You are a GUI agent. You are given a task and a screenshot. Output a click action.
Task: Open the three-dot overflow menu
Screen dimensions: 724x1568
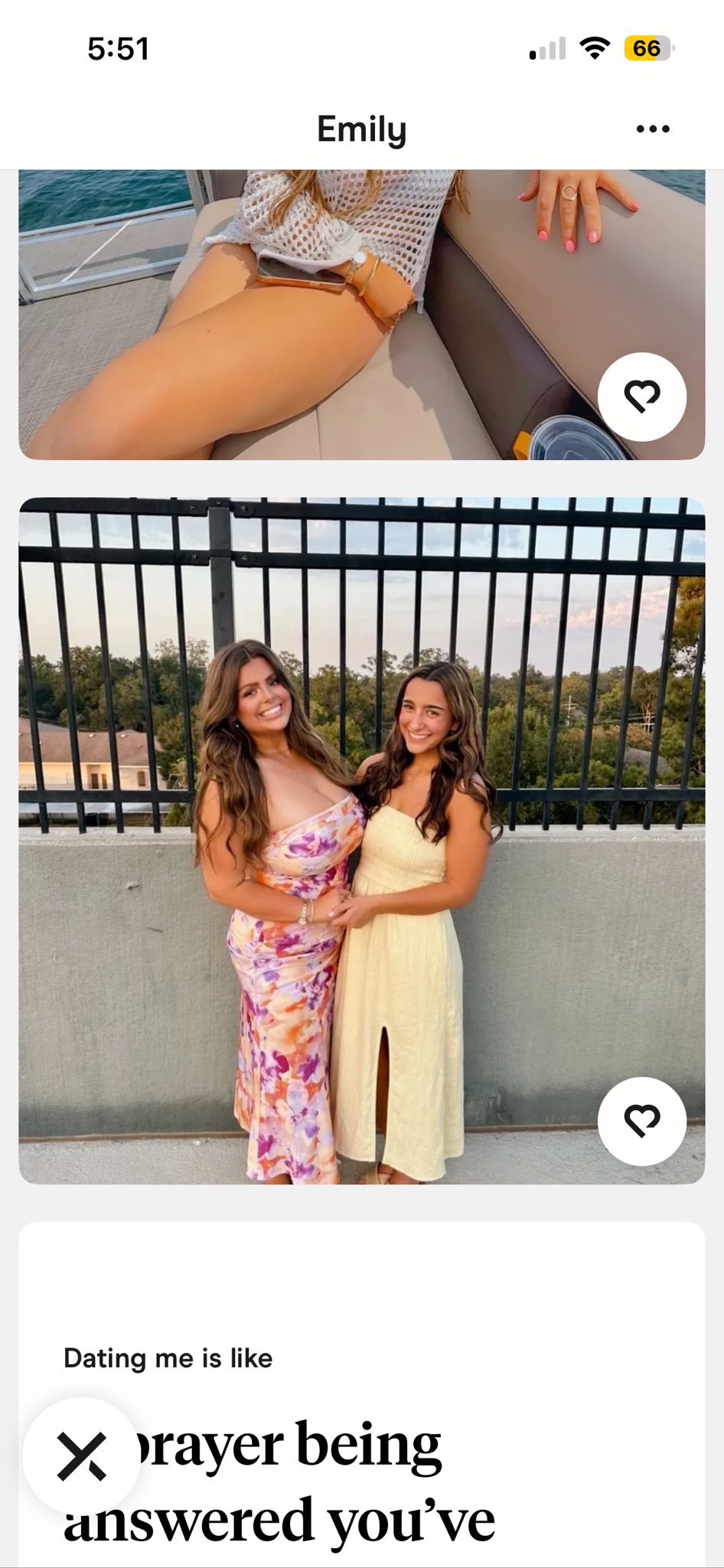click(653, 129)
